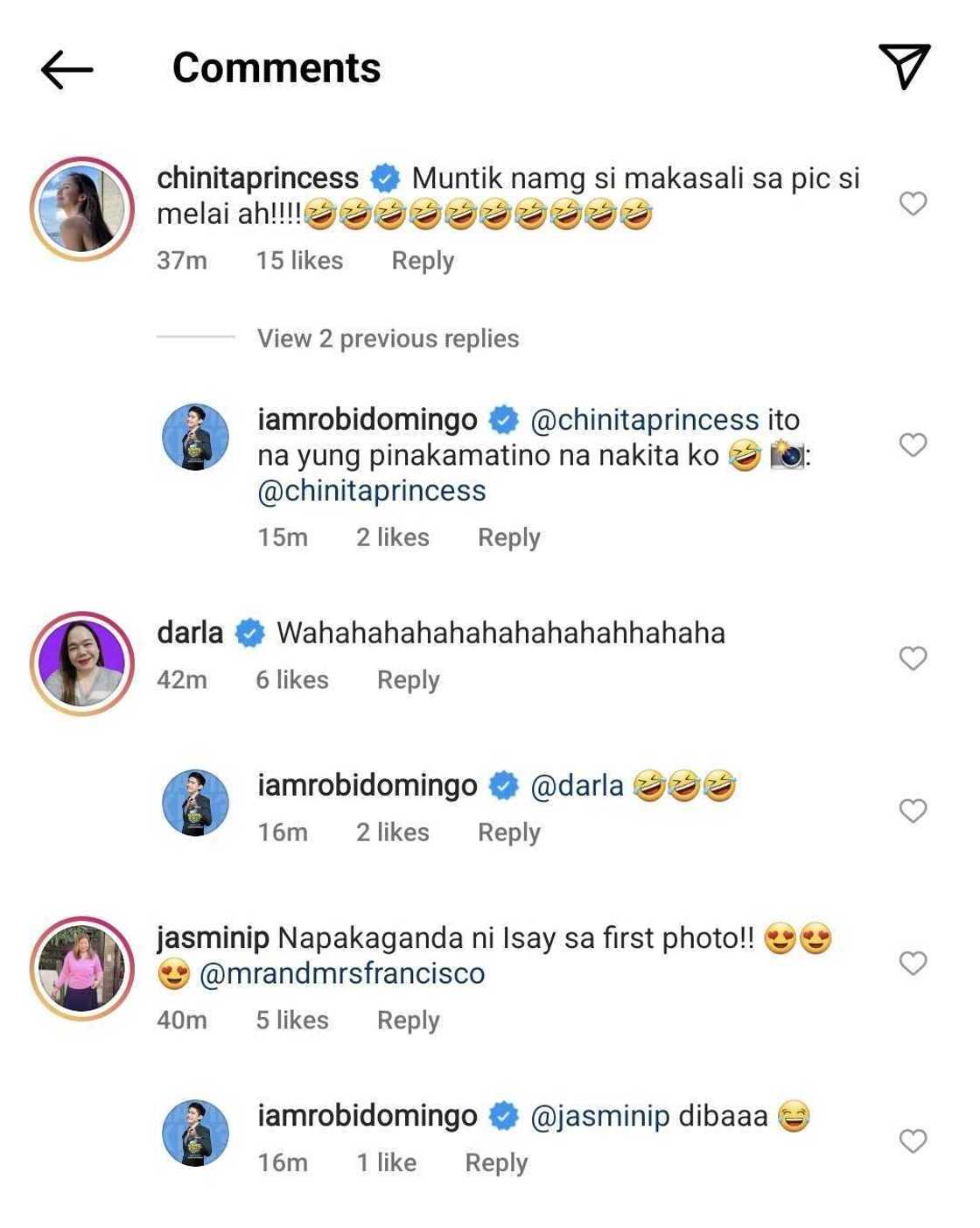Reply to jasminip's comment

click(408, 1021)
